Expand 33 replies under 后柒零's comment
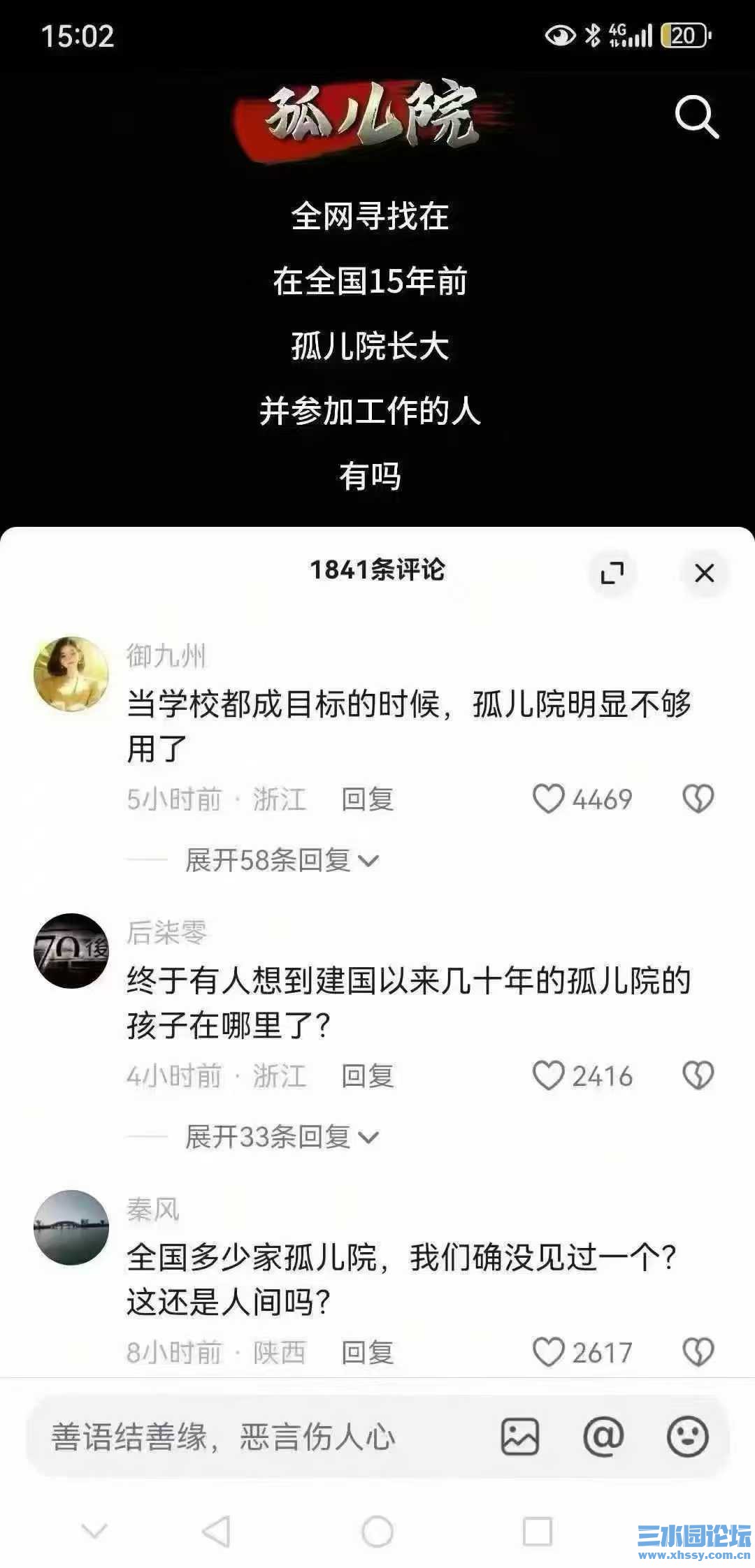This screenshot has width=755, height=1568. pos(281,1137)
